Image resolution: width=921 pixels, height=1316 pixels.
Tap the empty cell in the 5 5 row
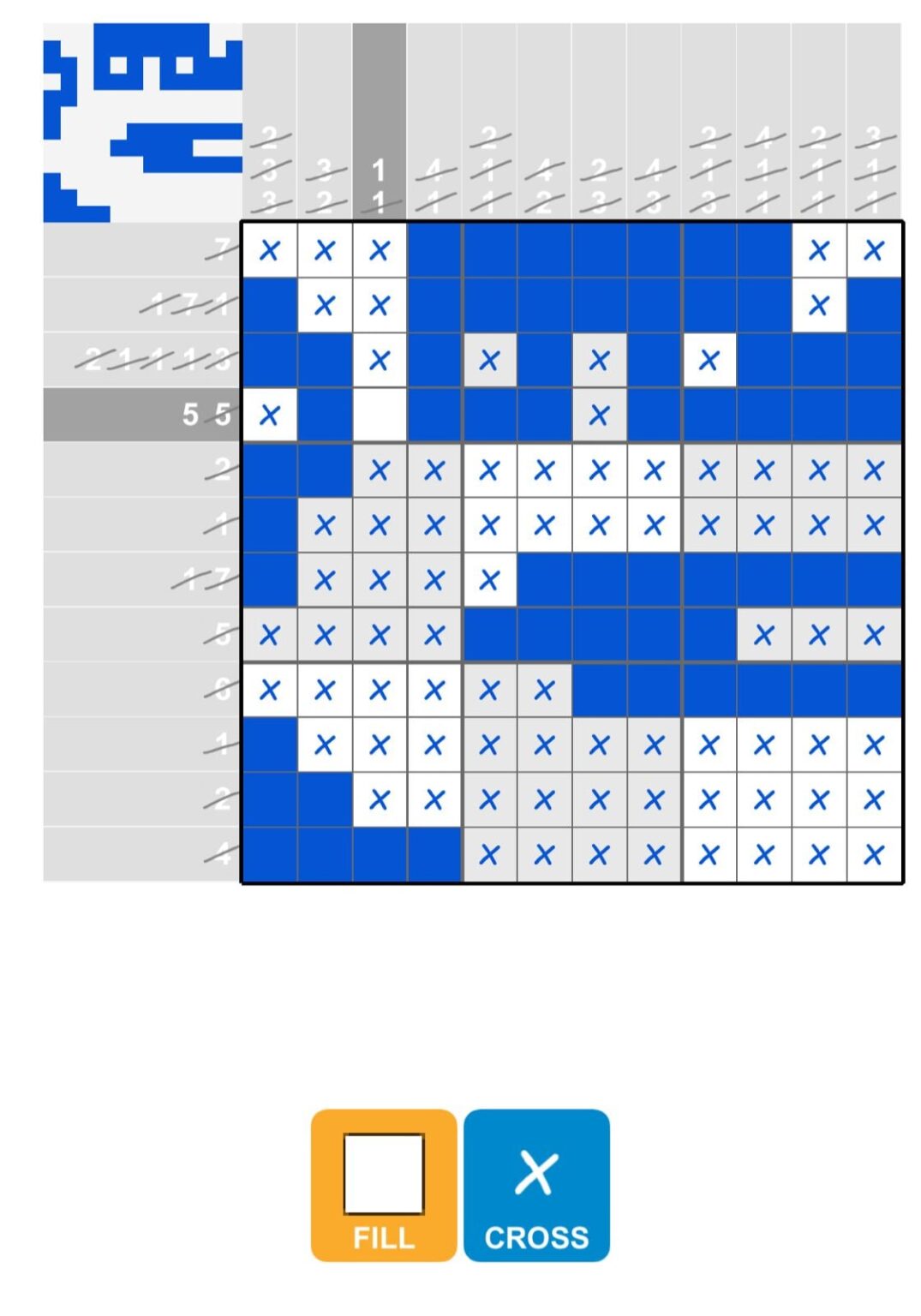pos(380,416)
